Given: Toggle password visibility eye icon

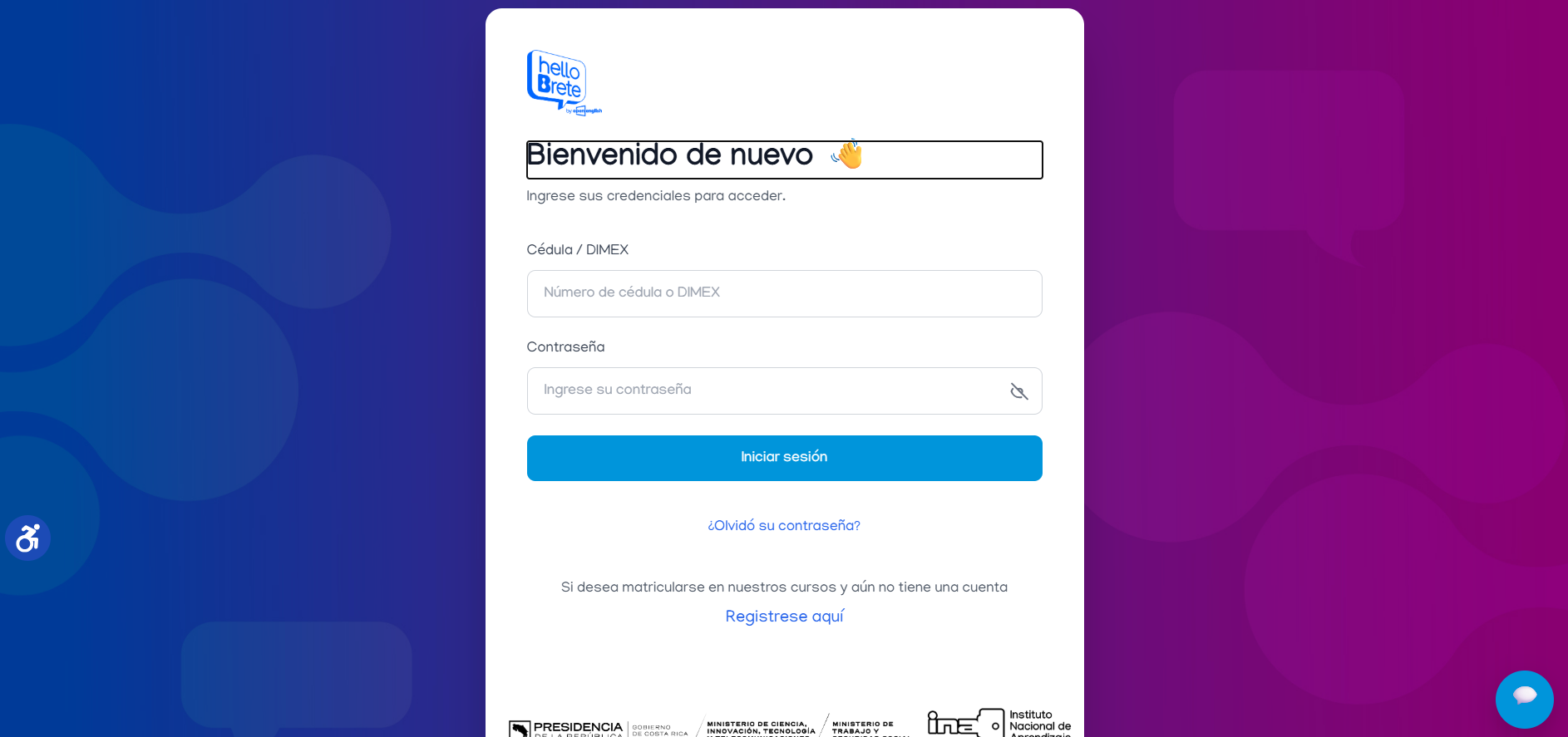Looking at the screenshot, I should pos(1018,391).
